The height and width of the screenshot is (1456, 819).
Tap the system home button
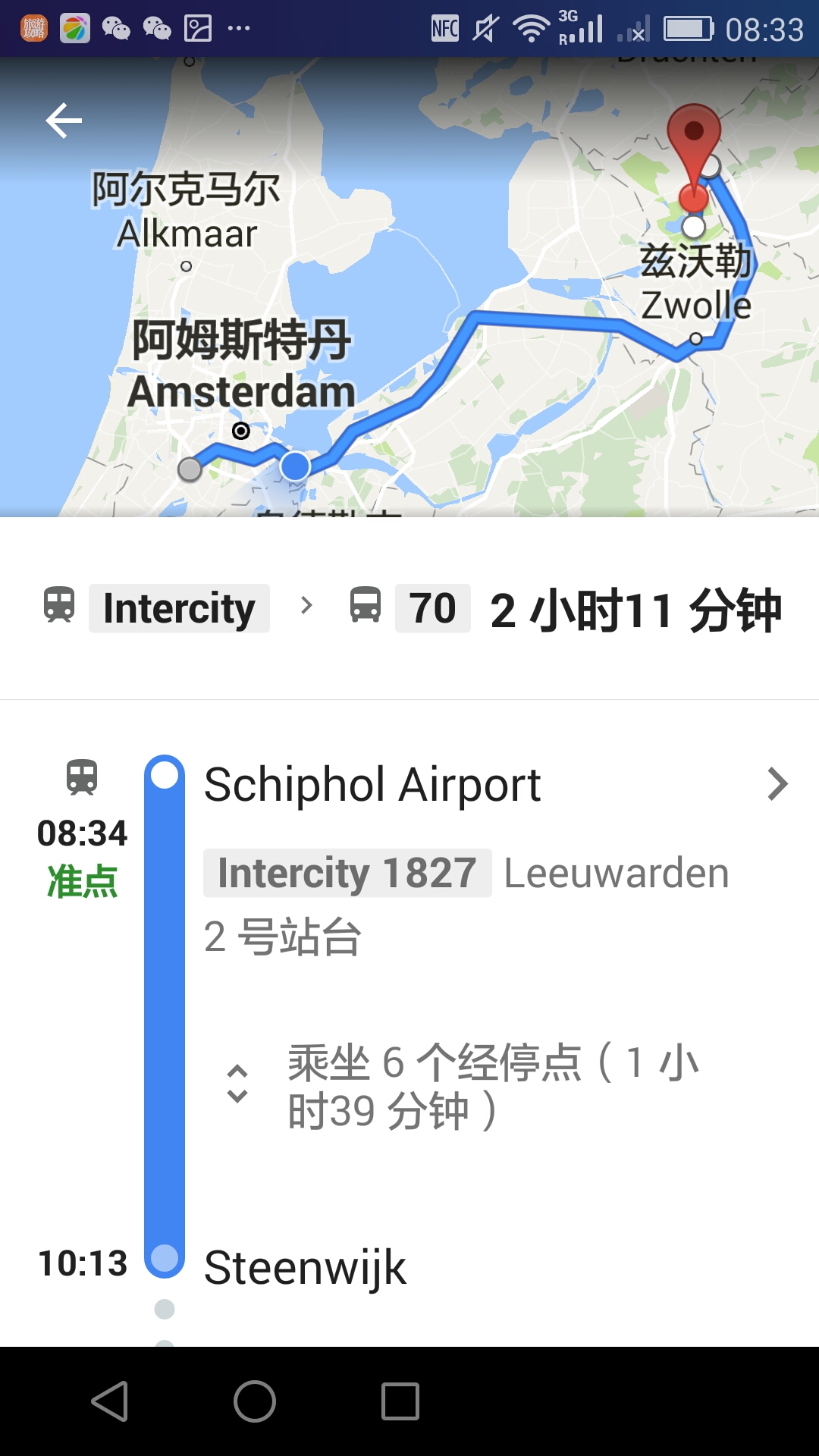pyautogui.click(x=255, y=1401)
